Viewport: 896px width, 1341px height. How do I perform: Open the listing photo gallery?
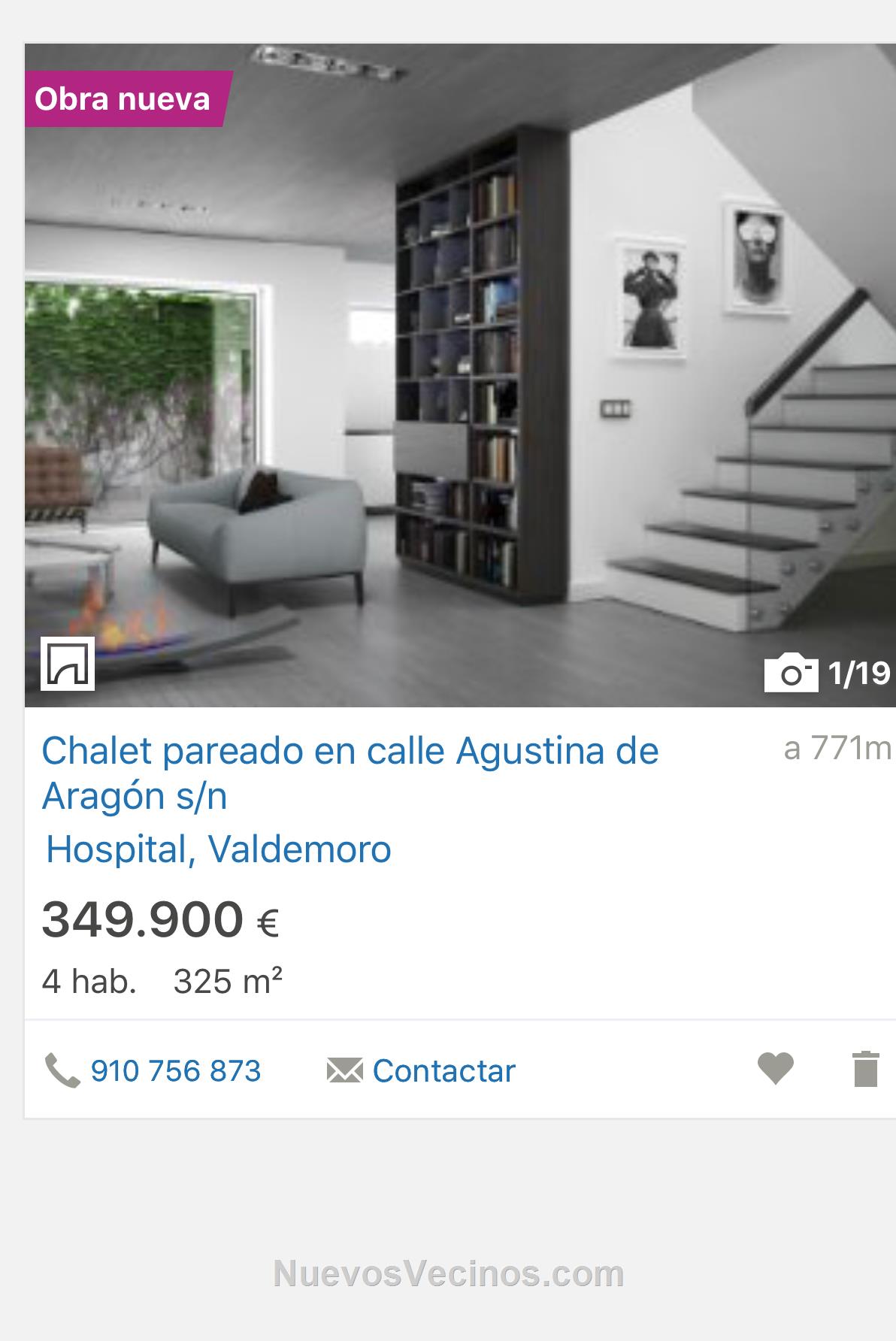(x=827, y=673)
